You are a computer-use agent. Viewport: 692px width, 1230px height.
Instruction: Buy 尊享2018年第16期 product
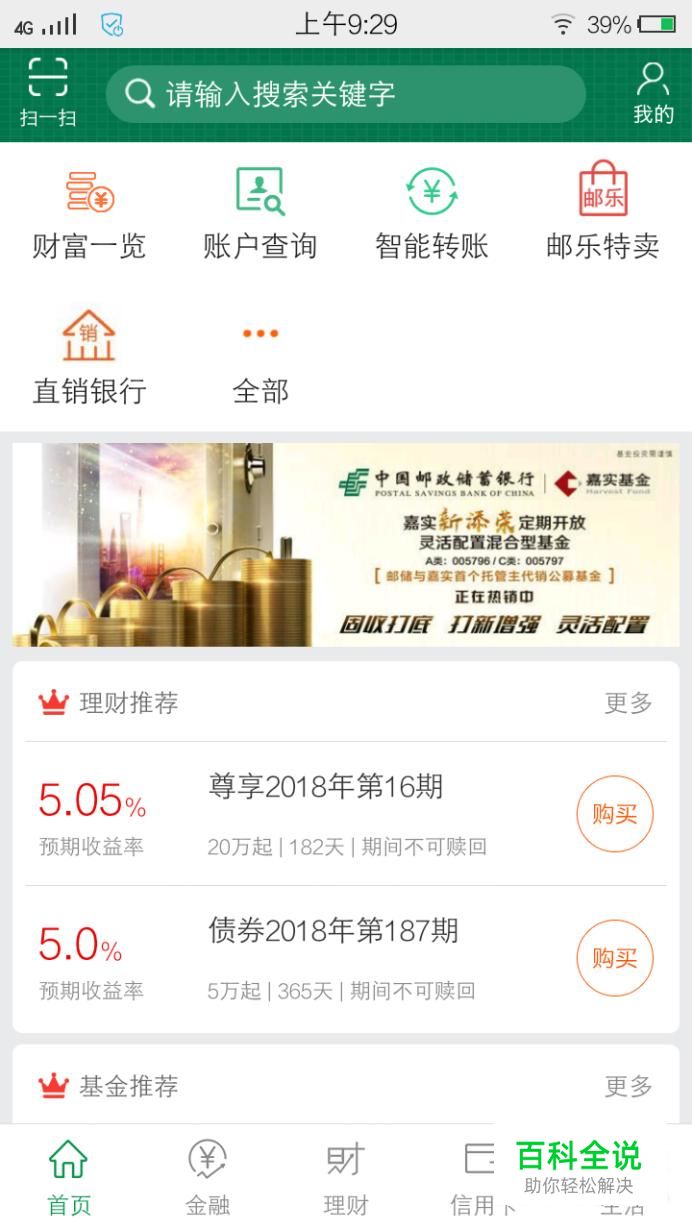614,814
